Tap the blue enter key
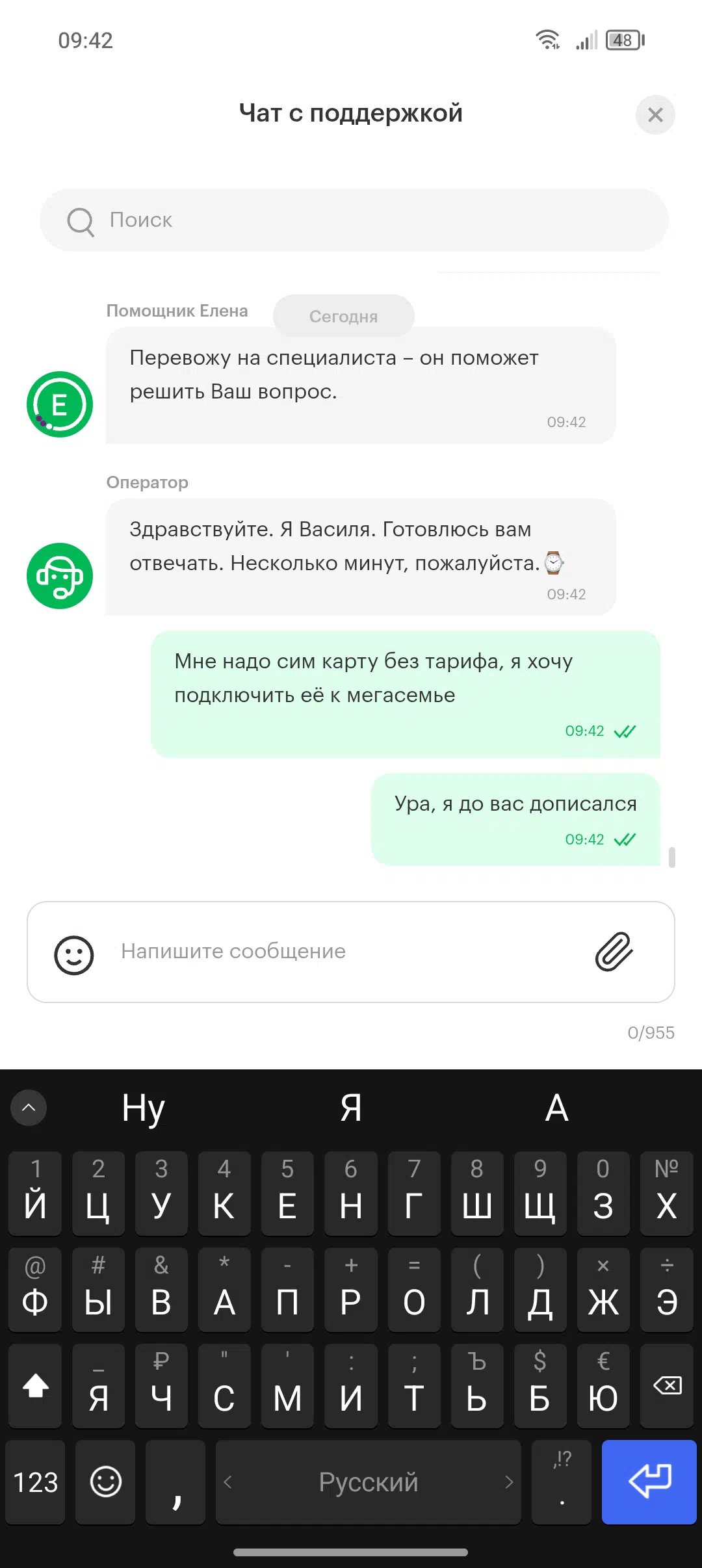The image size is (702, 1568). coord(649,1482)
